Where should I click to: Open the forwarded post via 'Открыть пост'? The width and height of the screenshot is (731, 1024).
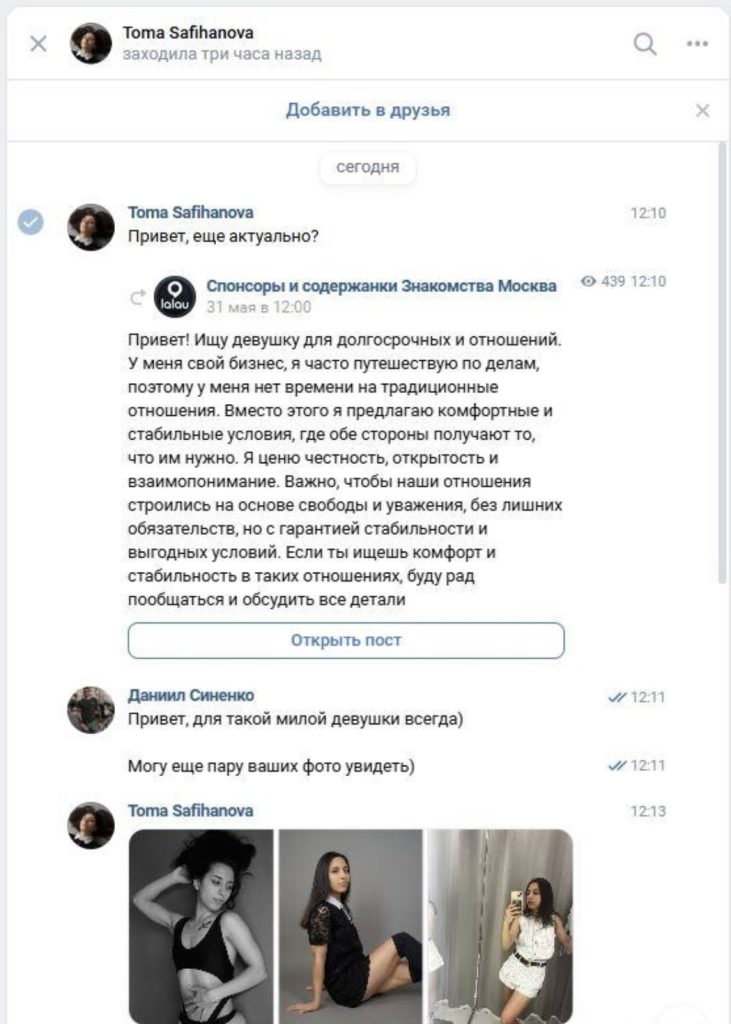pyautogui.click(x=346, y=640)
